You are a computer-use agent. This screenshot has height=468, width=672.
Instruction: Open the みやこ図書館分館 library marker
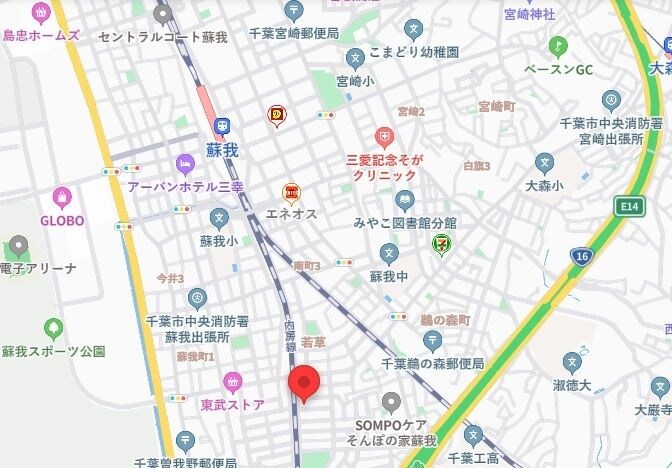[x=405, y=199]
